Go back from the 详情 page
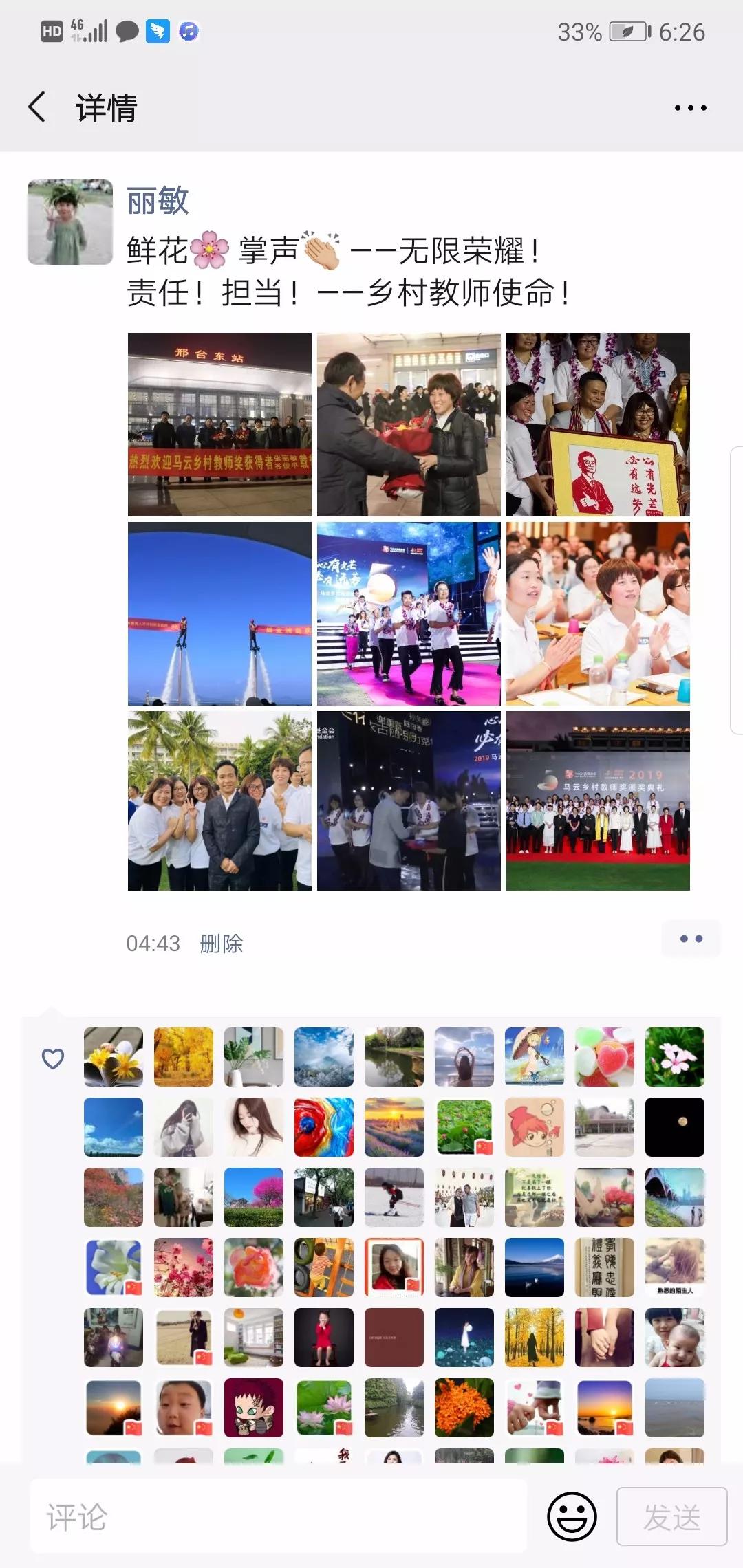Screen dimensions: 743x1568 click(38, 107)
